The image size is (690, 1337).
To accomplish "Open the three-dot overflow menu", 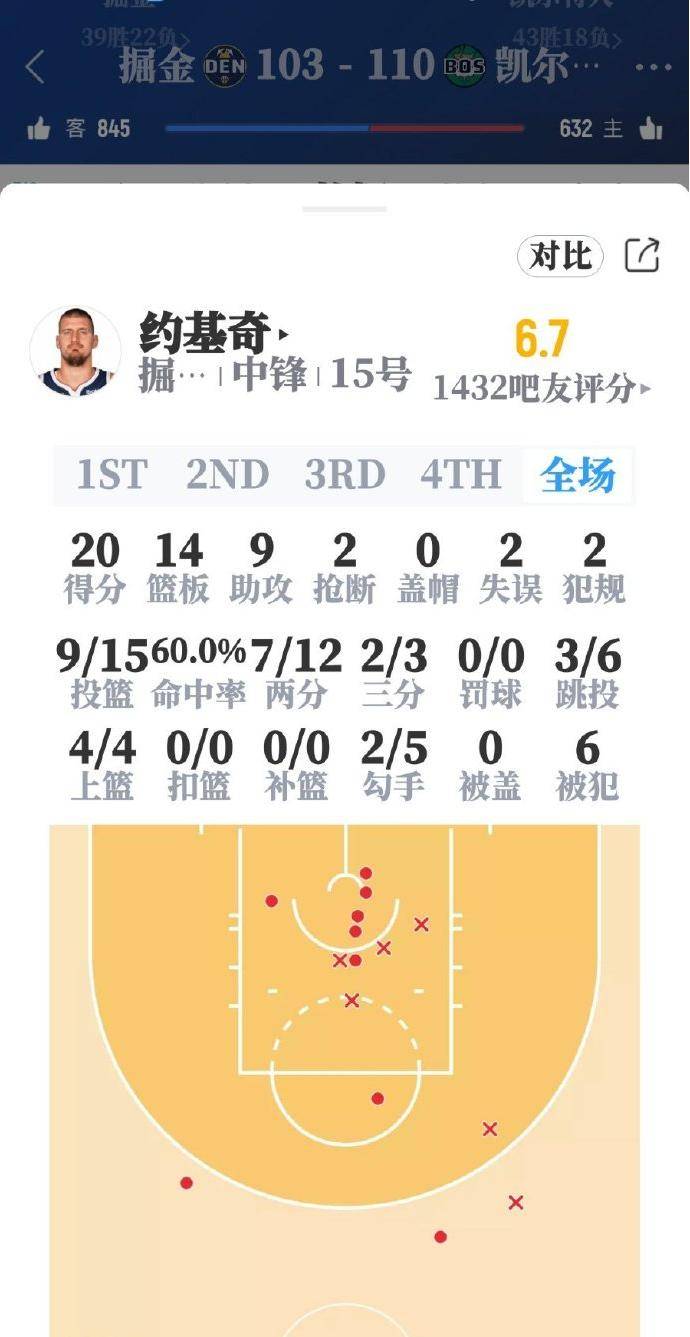I will tap(652, 68).
